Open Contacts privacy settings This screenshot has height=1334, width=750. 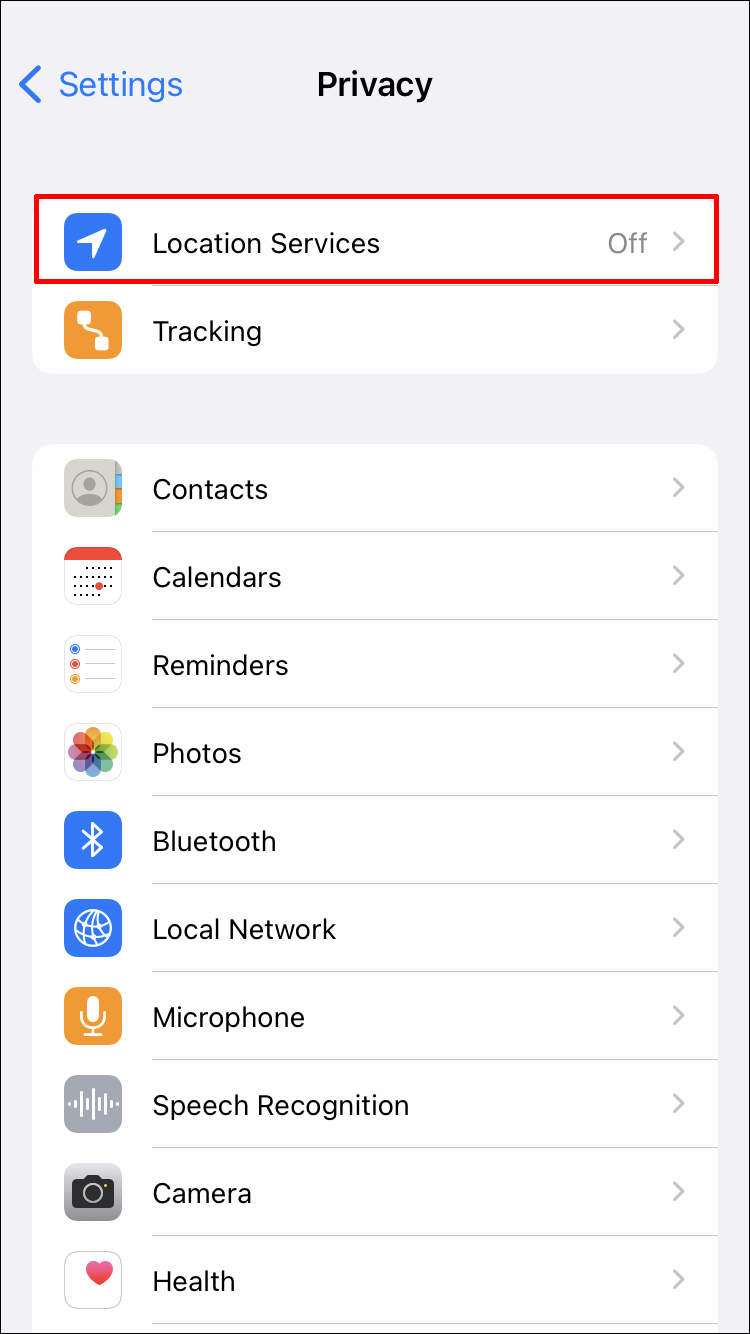click(x=375, y=489)
